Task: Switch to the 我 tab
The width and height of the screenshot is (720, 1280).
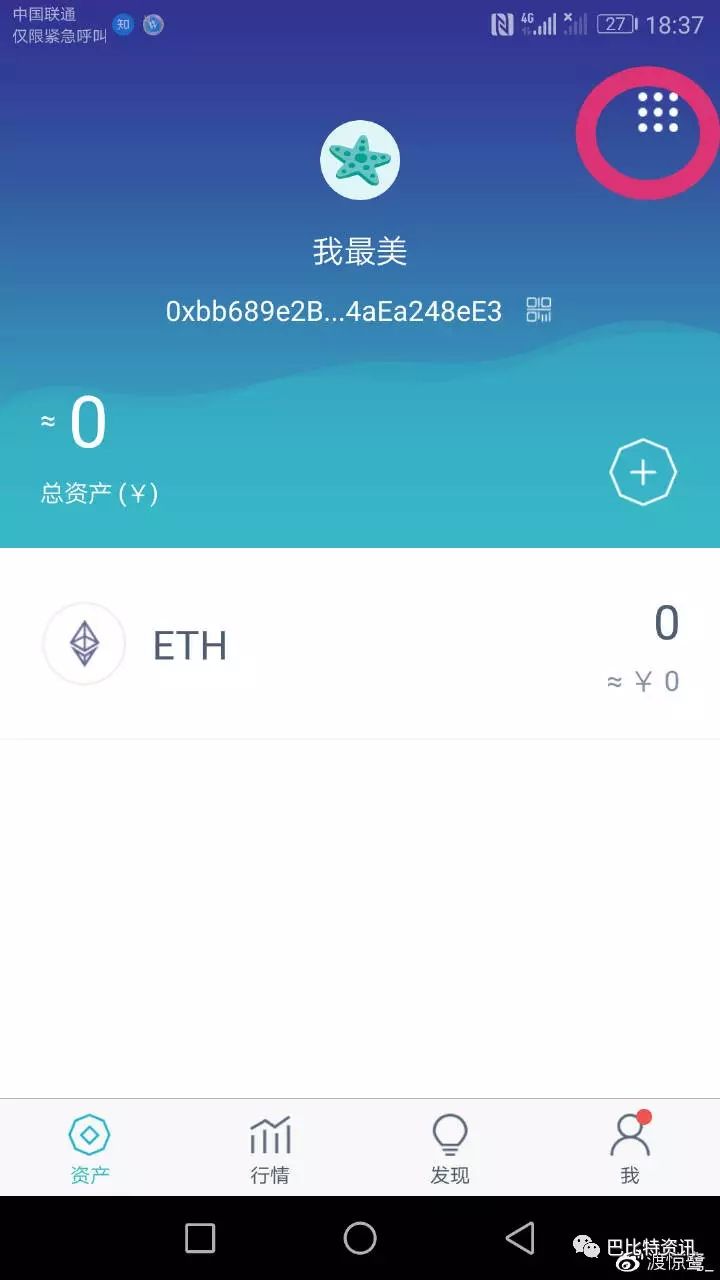Action: tap(630, 1148)
